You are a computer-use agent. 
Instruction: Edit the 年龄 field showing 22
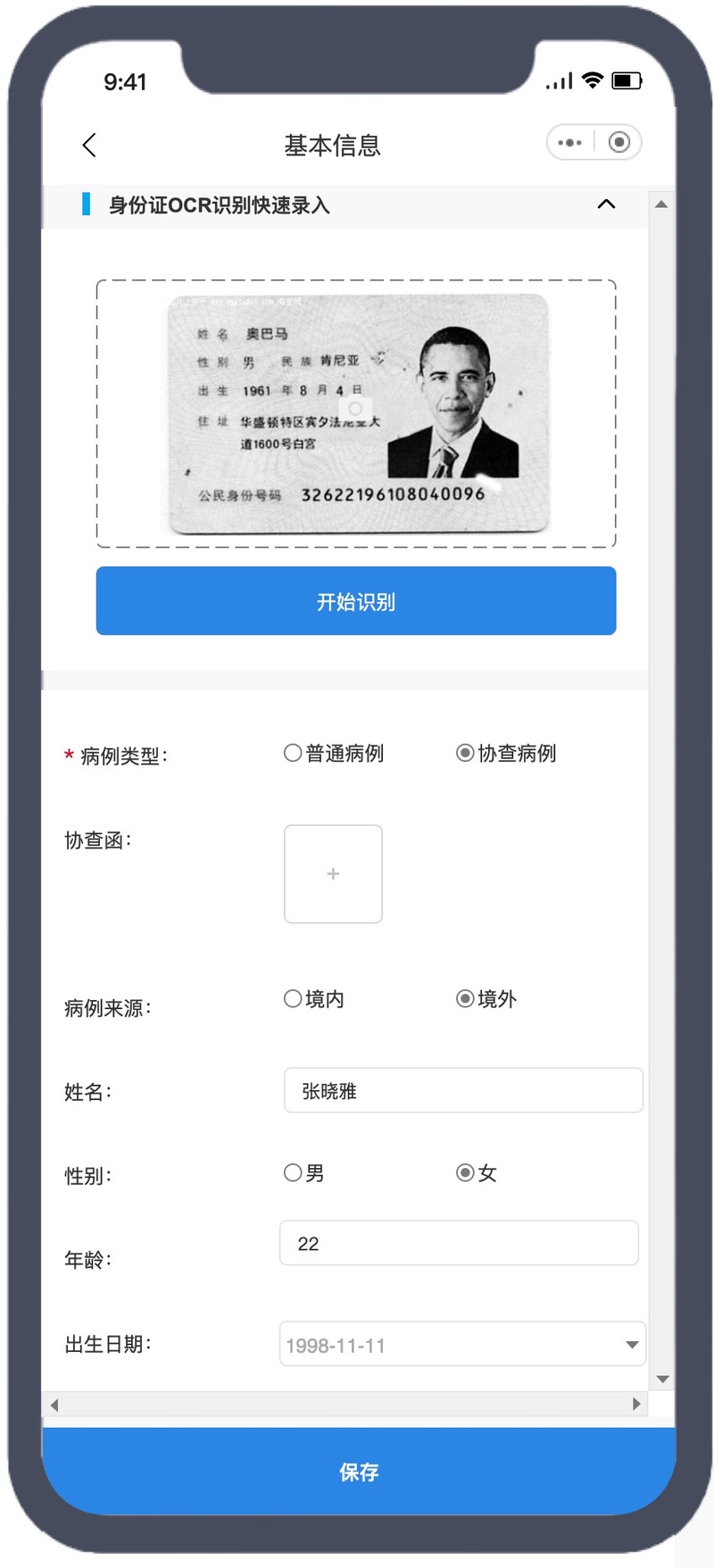(459, 1243)
